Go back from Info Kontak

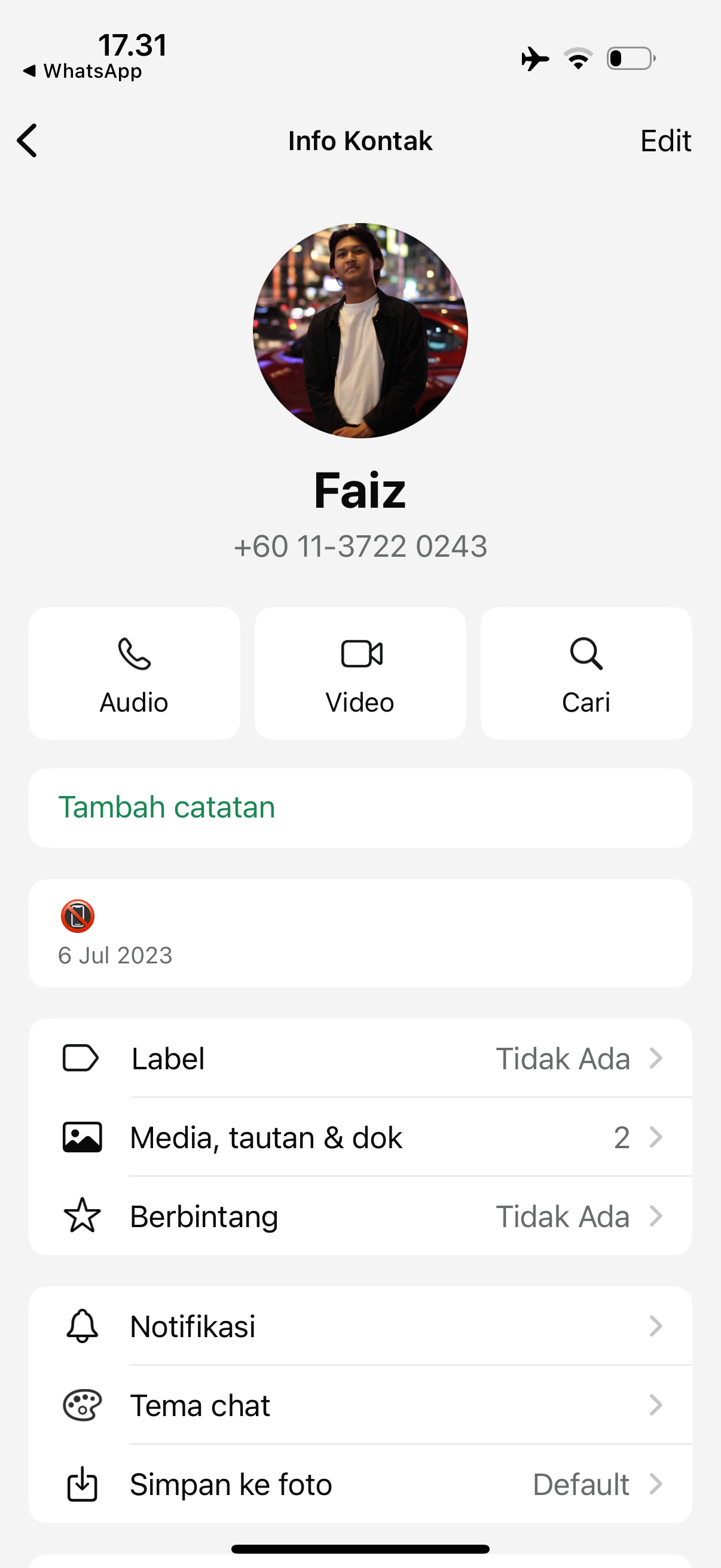tap(28, 141)
